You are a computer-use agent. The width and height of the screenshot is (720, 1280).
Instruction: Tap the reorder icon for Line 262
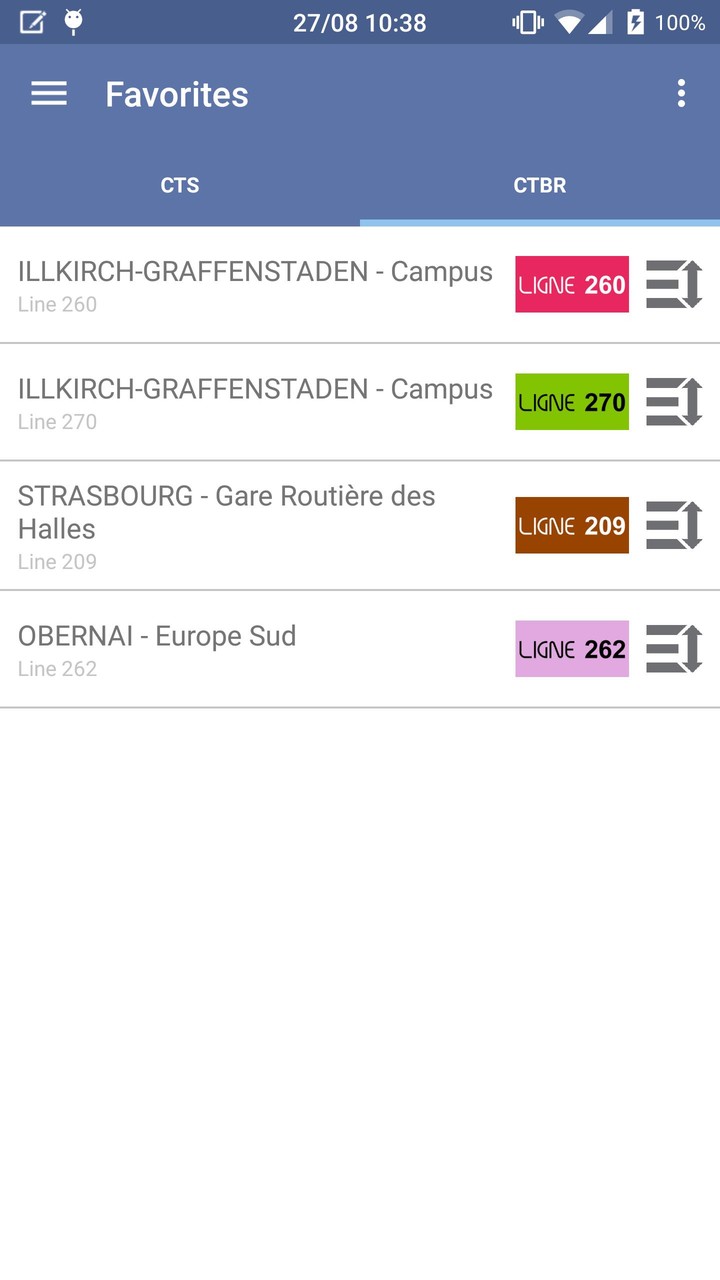(x=674, y=649)
